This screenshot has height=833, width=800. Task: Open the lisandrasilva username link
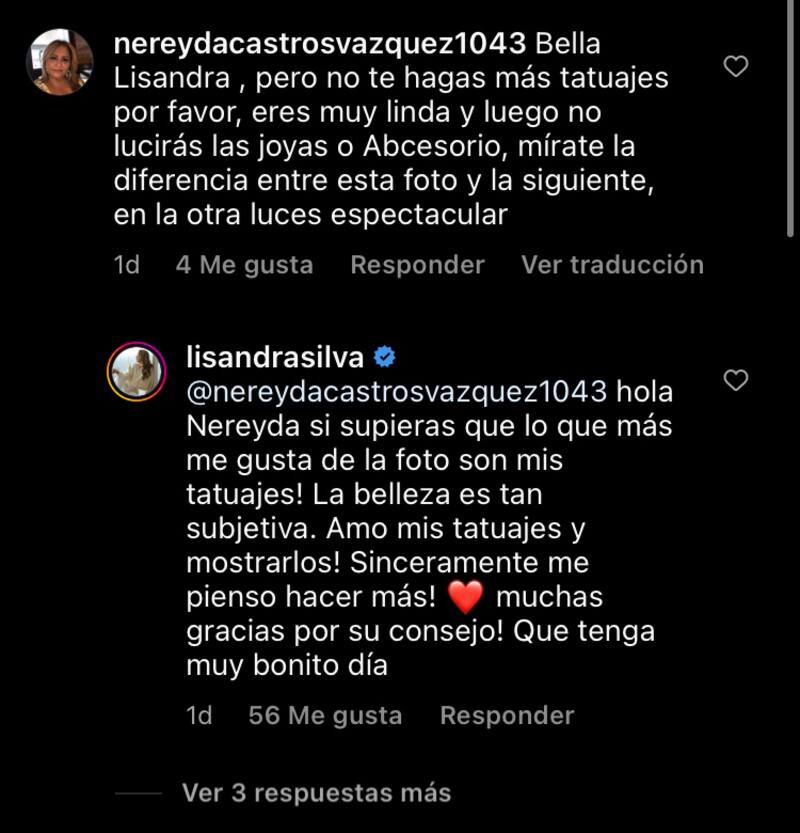[x=277, y=357]
